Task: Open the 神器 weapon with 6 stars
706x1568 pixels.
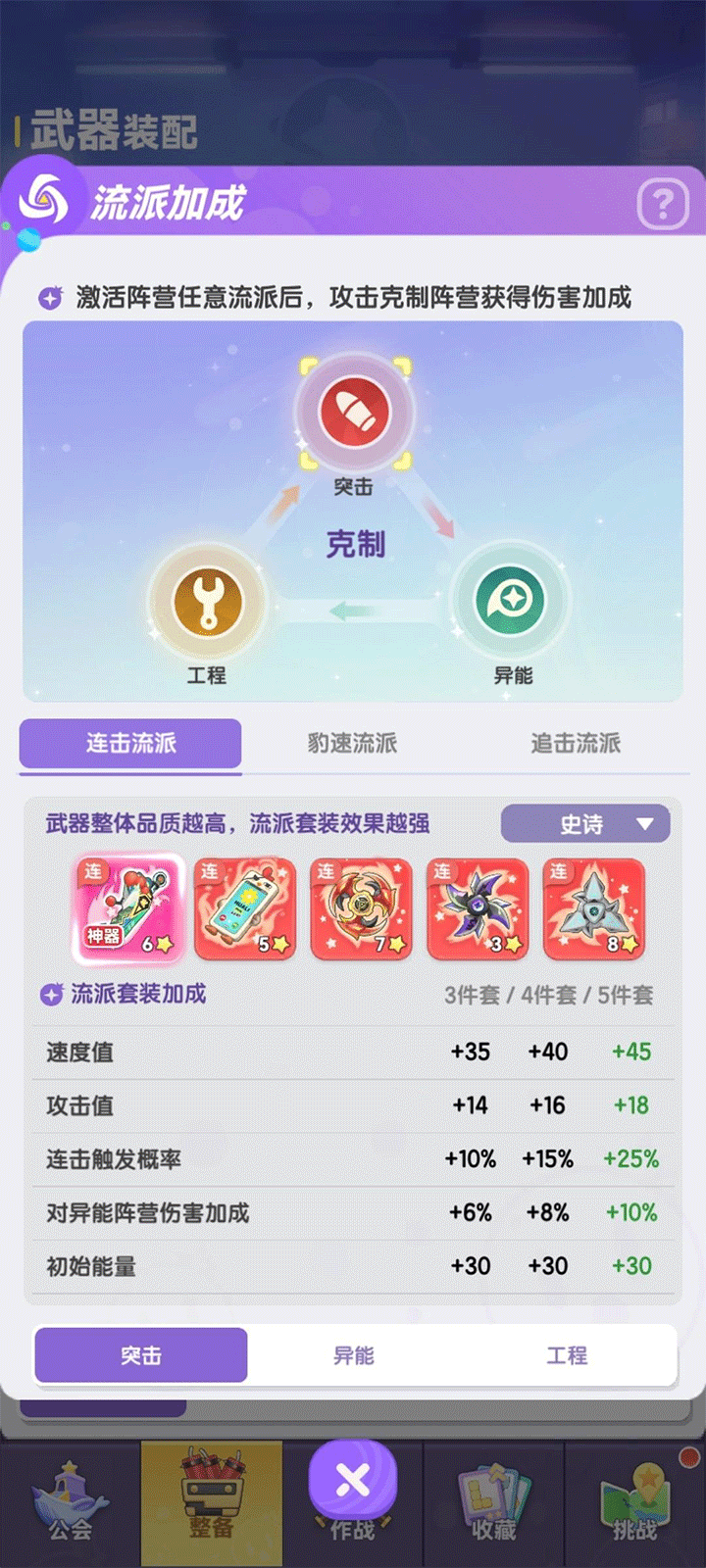Action: pos(128,908)
